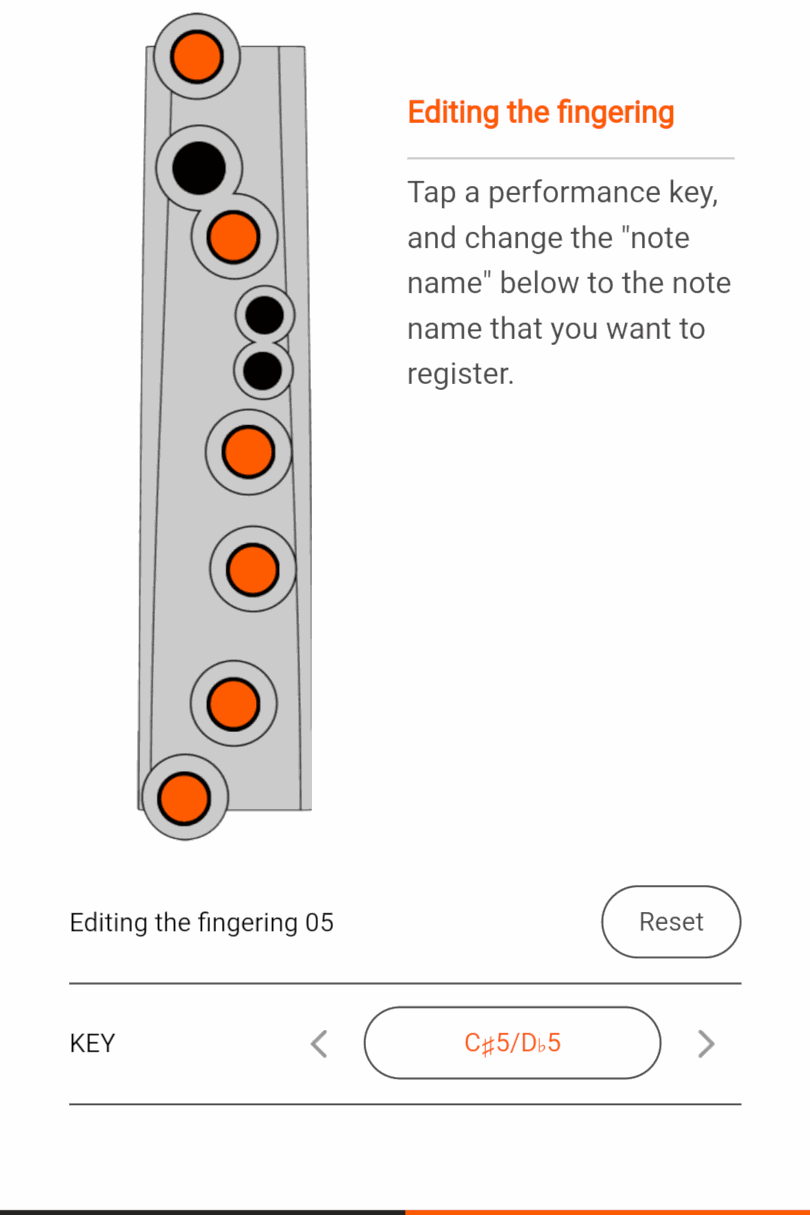Toggle the lower small side key
810x1215 pixels.
(x=262, y=369)
